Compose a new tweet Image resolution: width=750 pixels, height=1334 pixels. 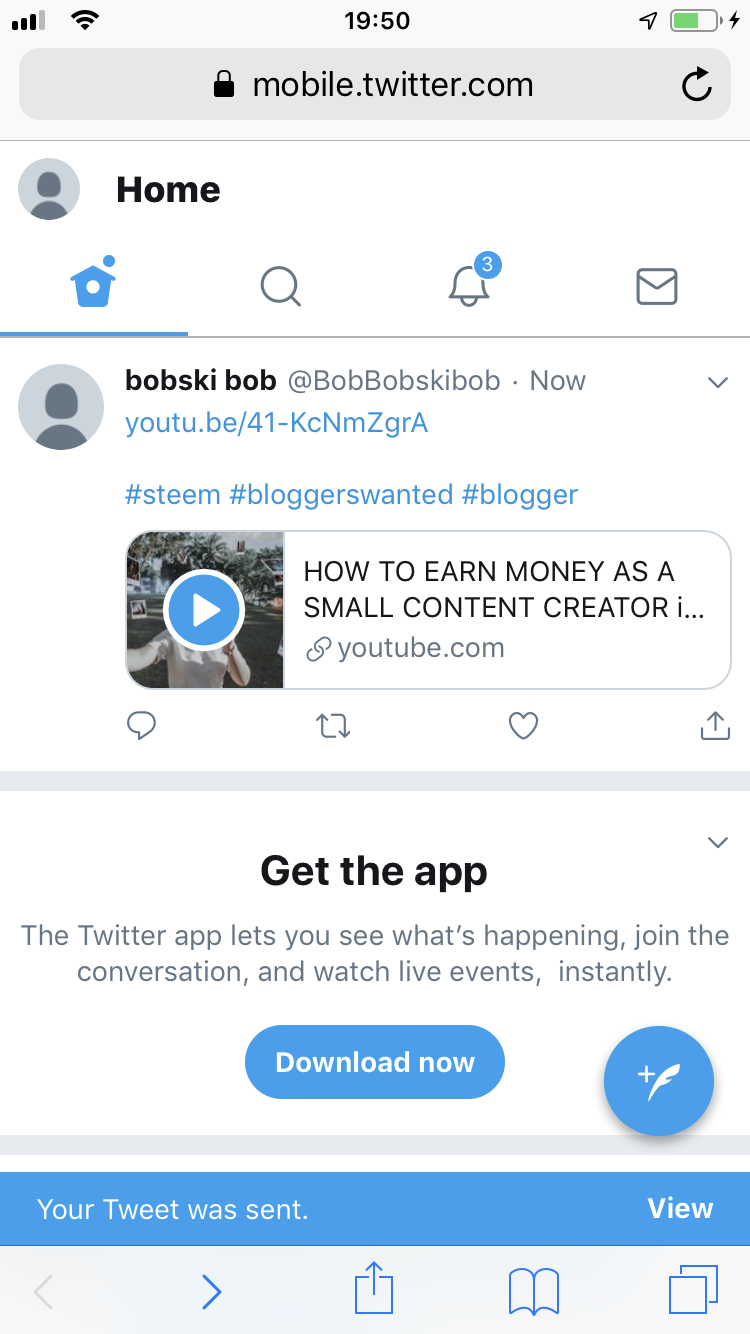point(658,1081)
